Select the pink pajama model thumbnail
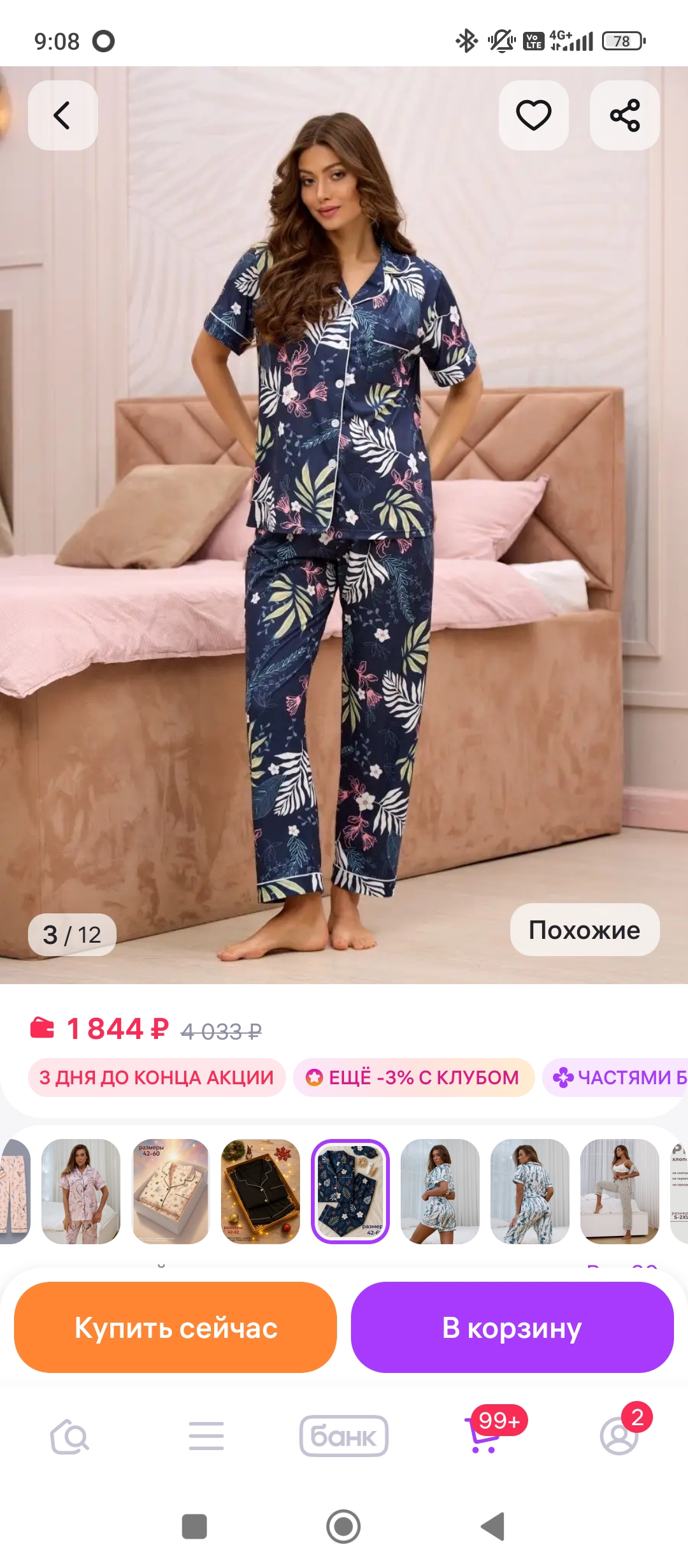 (81, 1191)
